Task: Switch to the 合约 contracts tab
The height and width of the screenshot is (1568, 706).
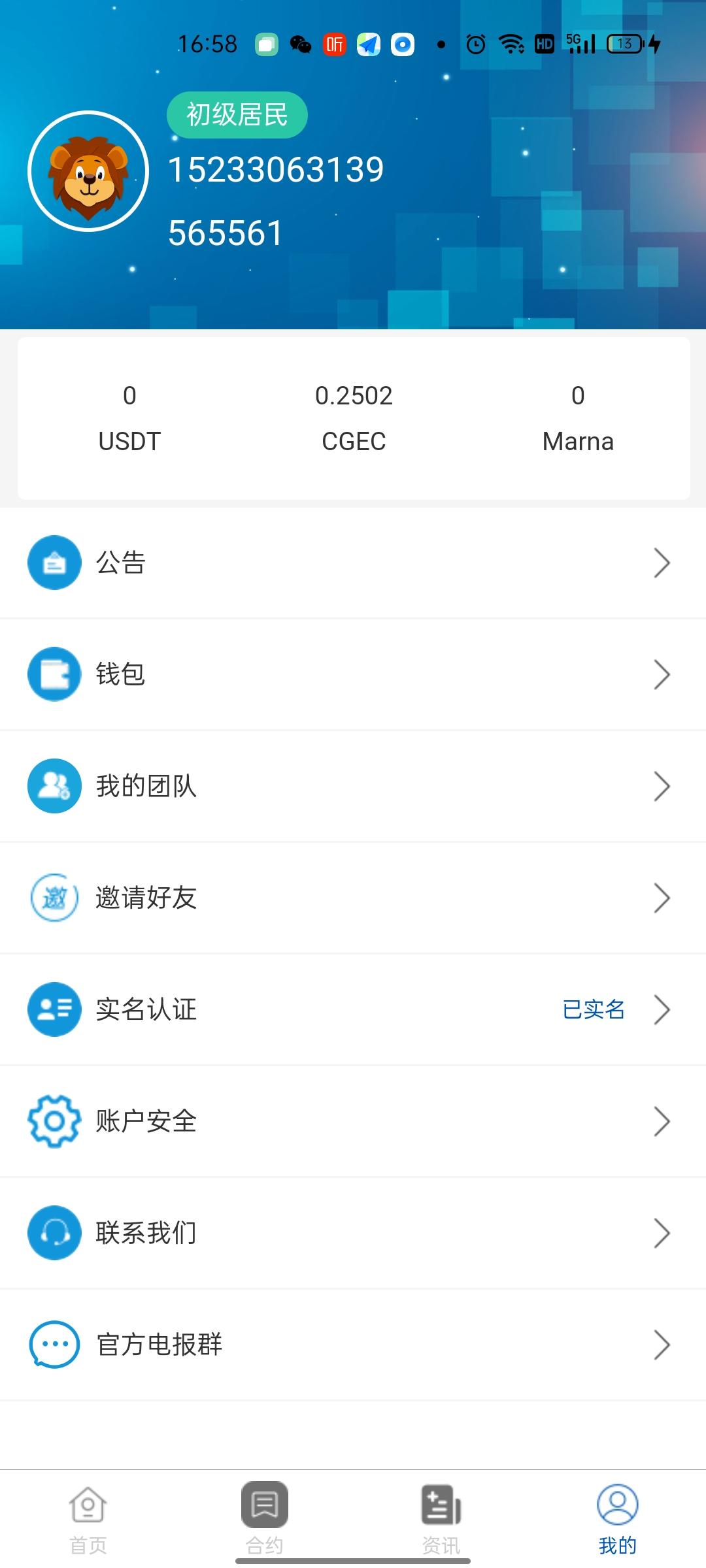Action: coord(265,1516)
